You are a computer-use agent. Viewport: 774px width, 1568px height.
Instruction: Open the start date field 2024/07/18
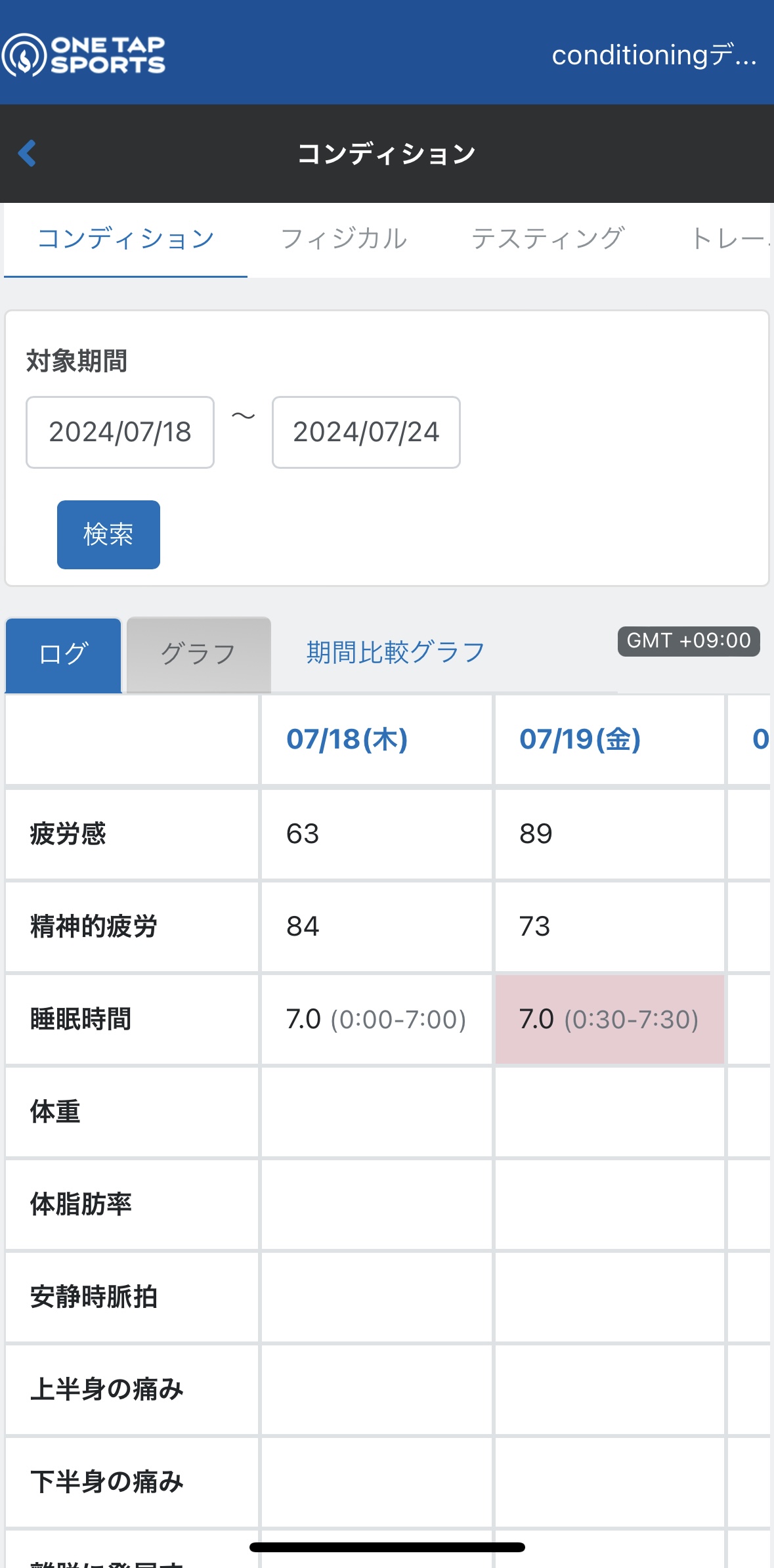point(120,432)
